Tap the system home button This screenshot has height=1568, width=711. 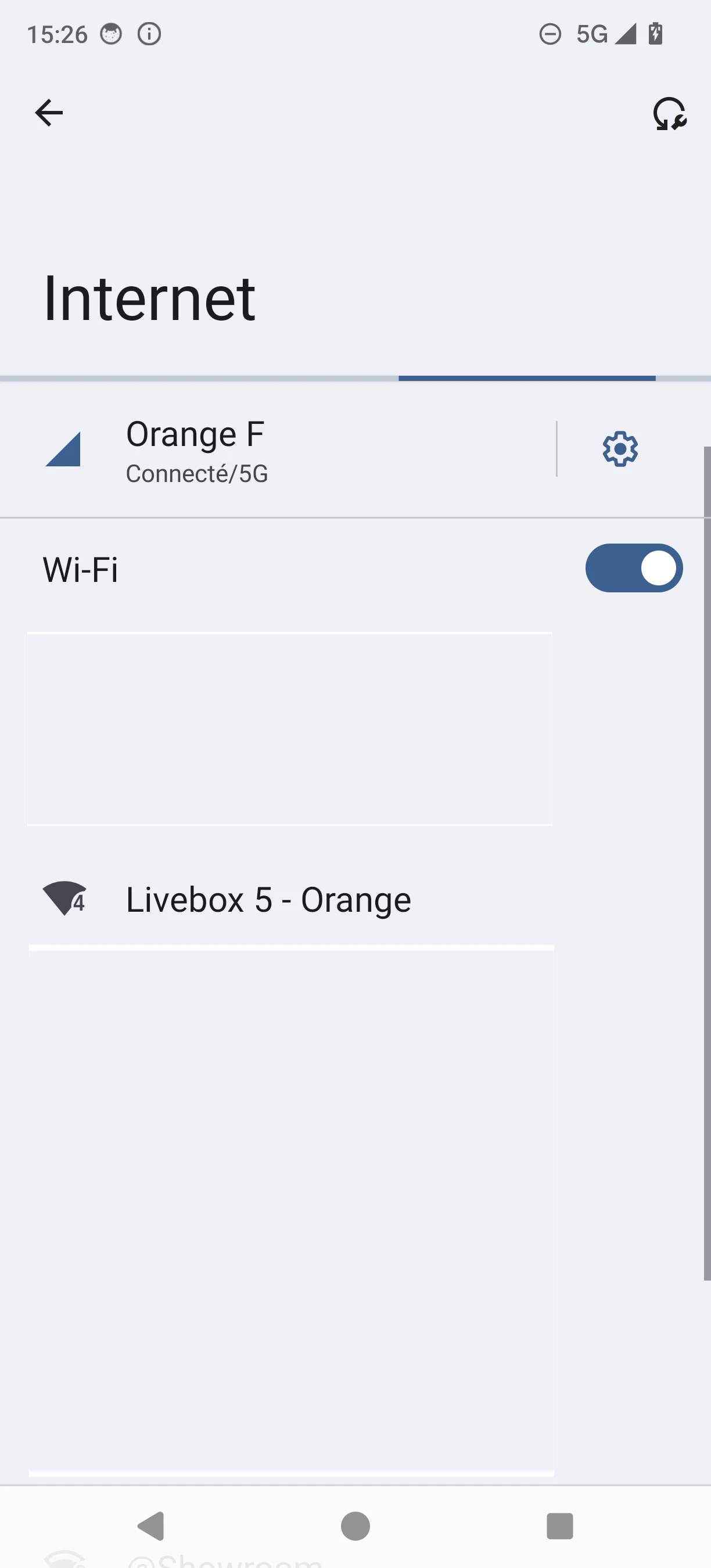(355, 1526)
